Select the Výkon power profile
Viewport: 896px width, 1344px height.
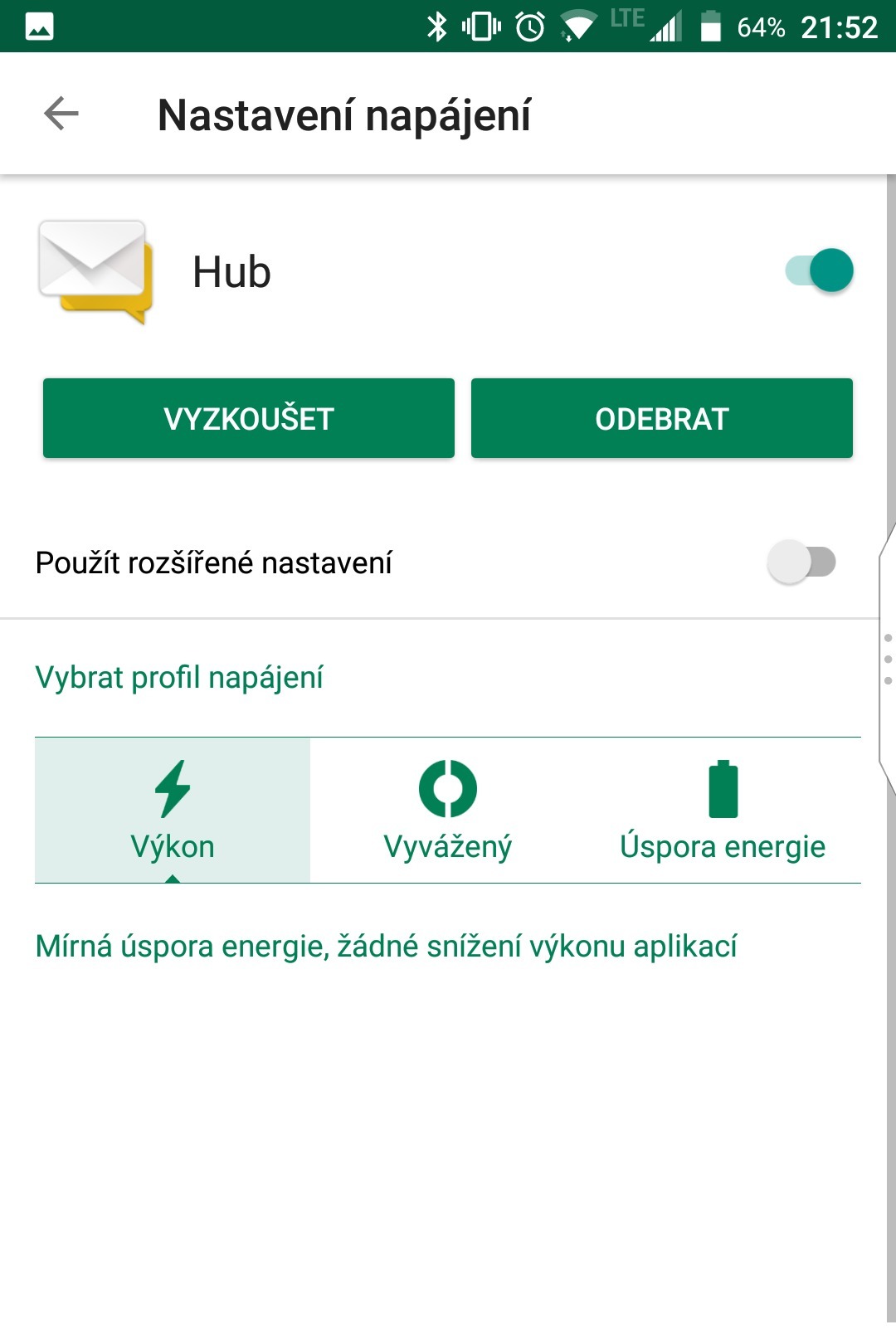(173, 810)
